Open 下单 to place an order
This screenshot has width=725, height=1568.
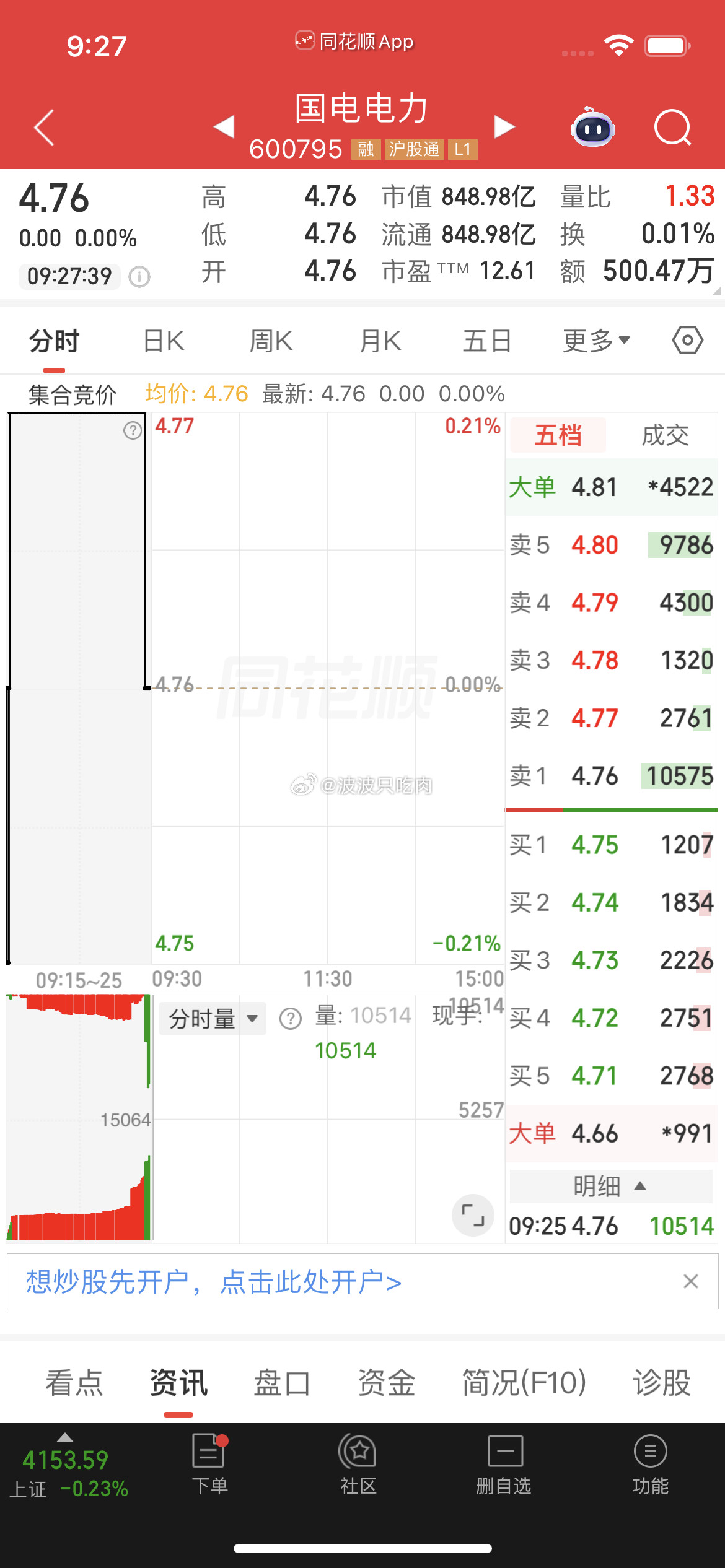pos(209,1464)
